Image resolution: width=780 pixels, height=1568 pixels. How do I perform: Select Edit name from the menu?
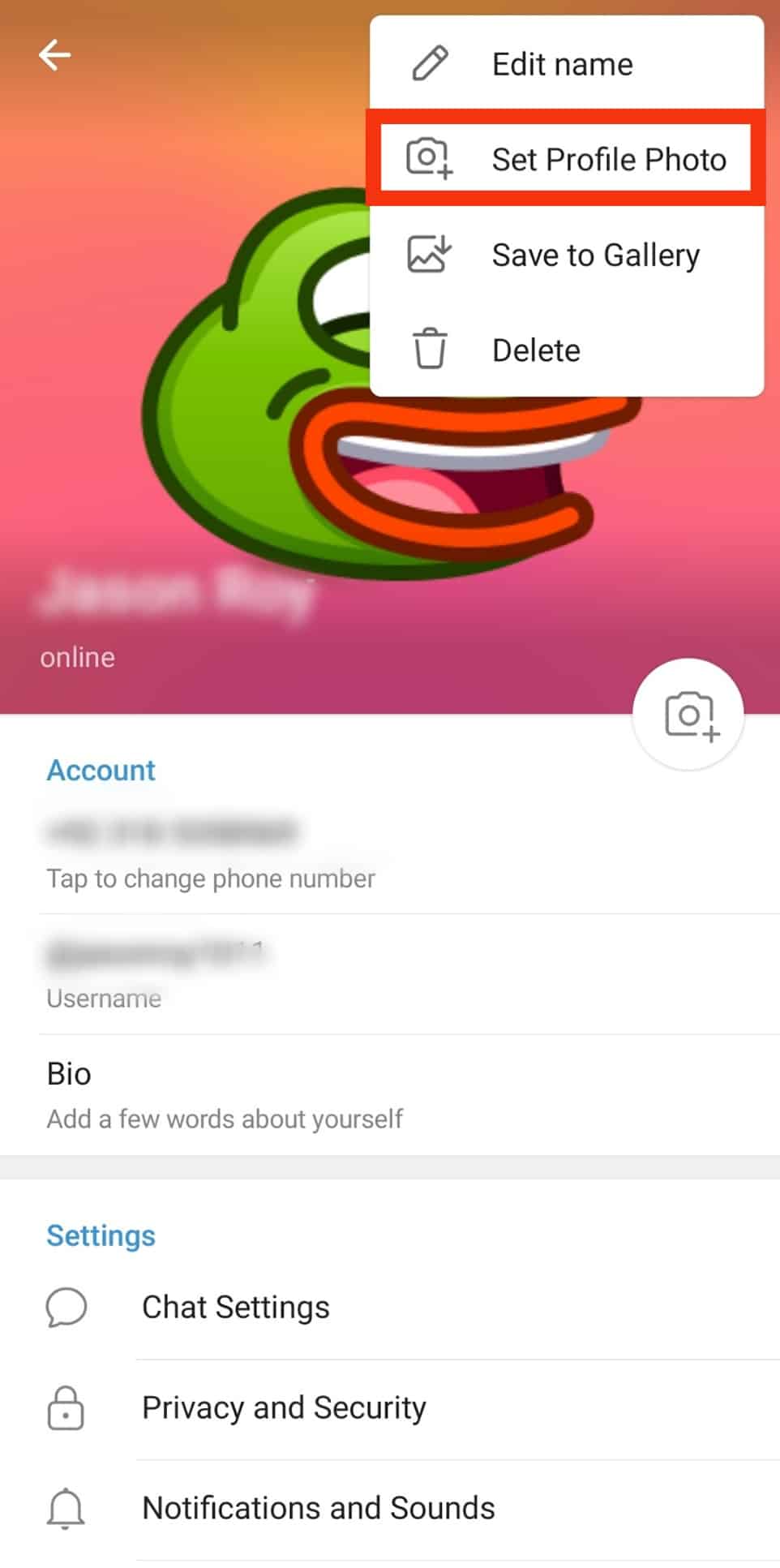pos(562,64)
